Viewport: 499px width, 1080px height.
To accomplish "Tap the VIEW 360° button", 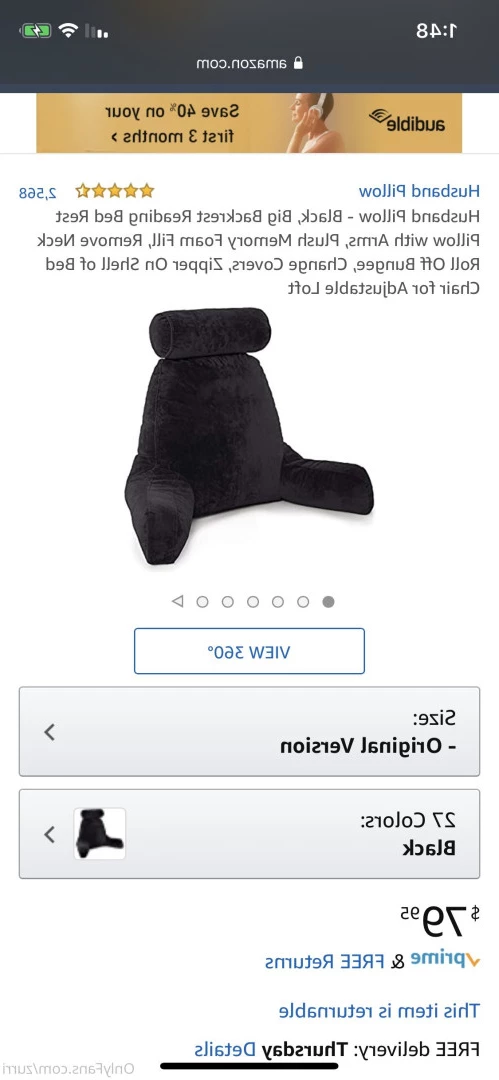I will (x=249, y=651).
